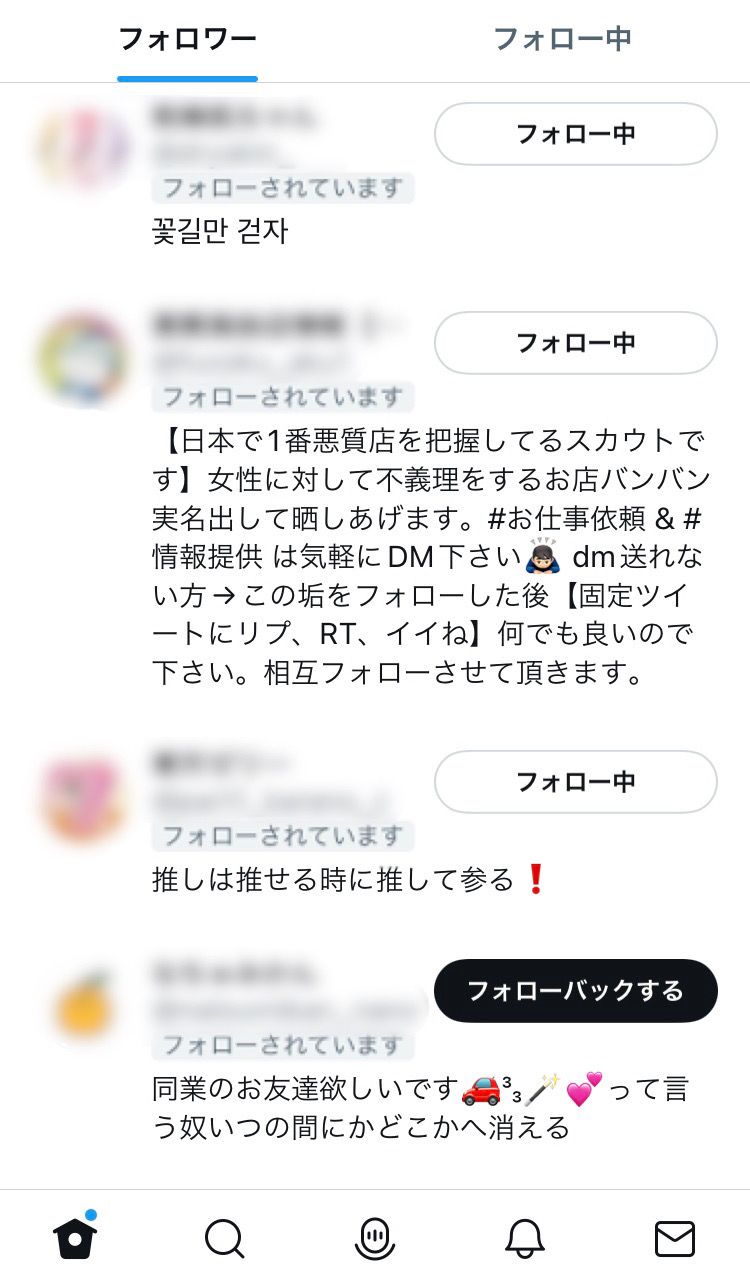750x1288 pixels.
Task: Open profile of 꽃길만 걷자 follower
Action: point(84,150)
